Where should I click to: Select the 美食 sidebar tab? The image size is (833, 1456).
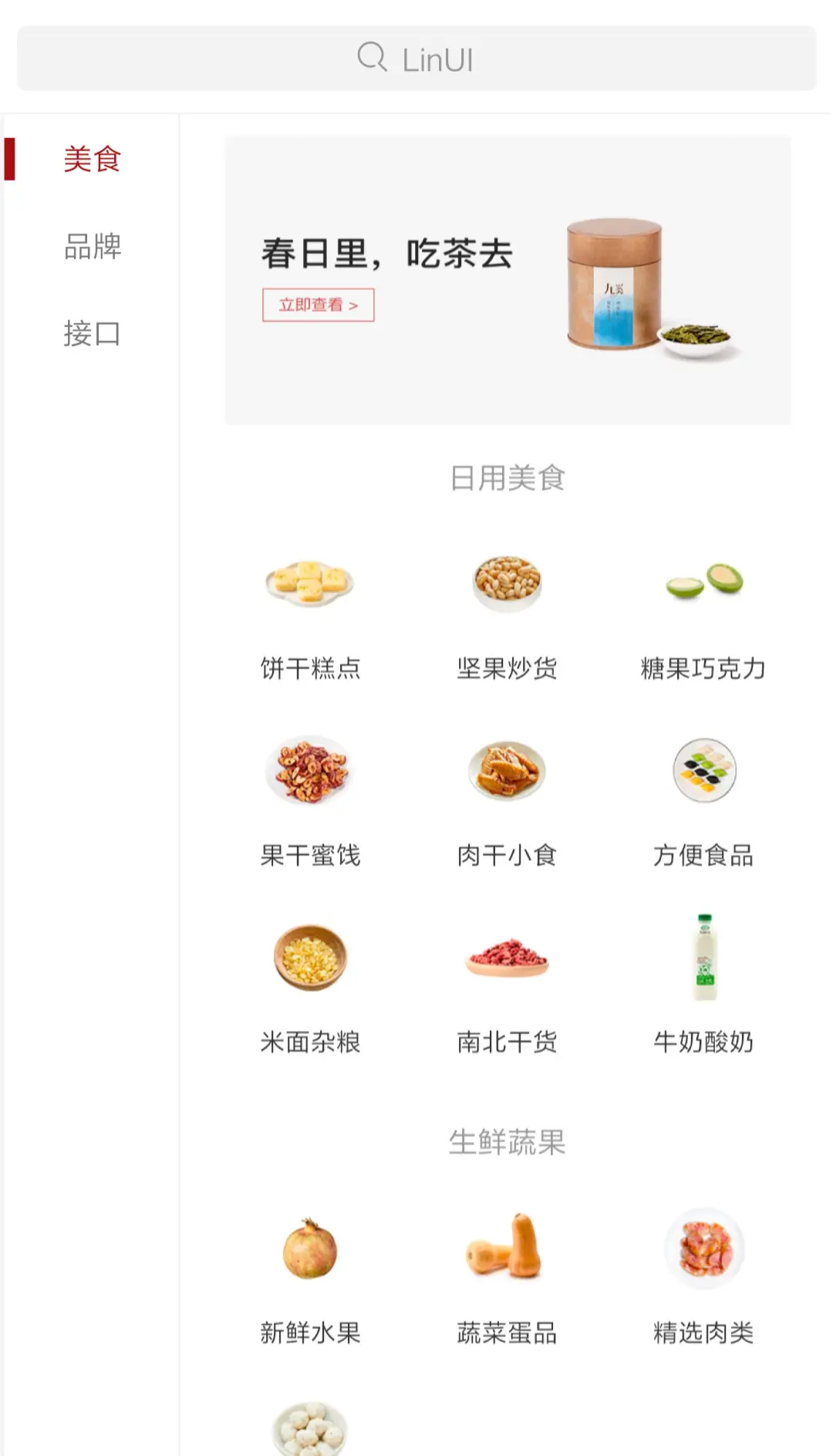91,159
